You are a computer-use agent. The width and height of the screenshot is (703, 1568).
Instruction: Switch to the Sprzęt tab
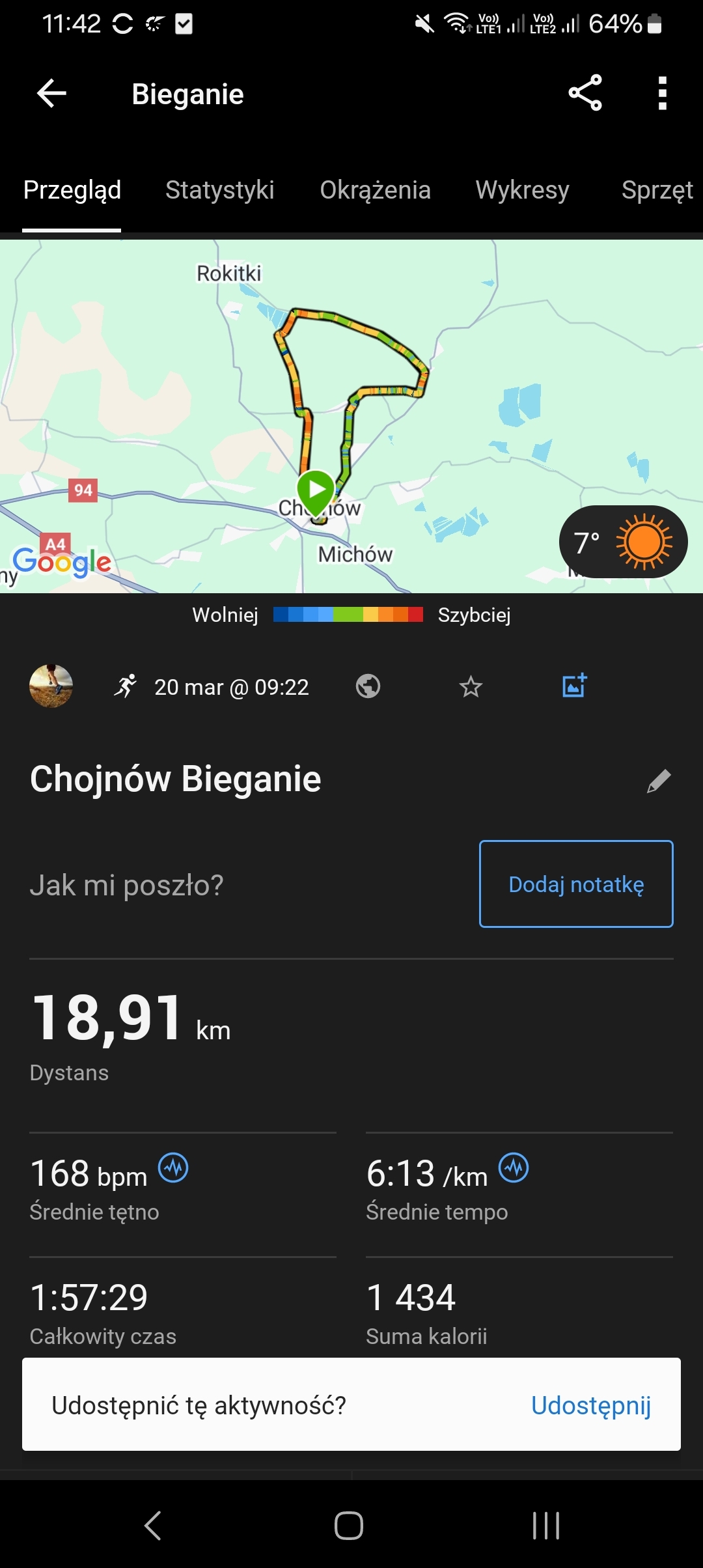[x=656, y=190]
